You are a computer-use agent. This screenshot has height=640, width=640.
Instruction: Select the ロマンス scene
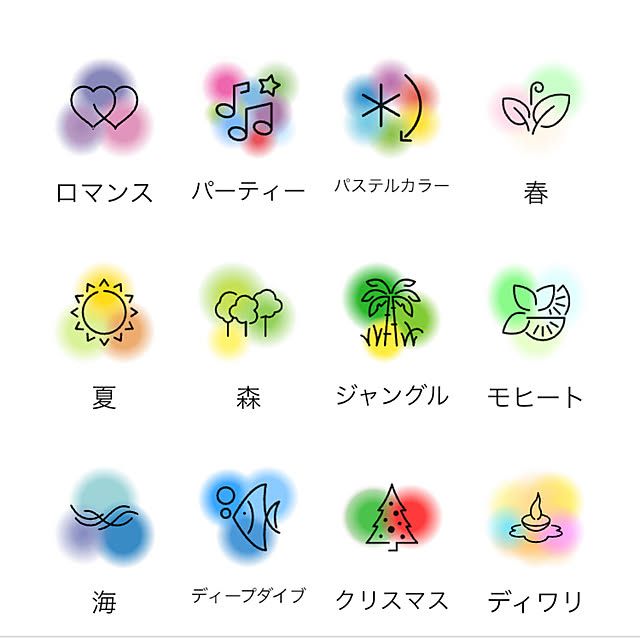click(x=104, y=110)
